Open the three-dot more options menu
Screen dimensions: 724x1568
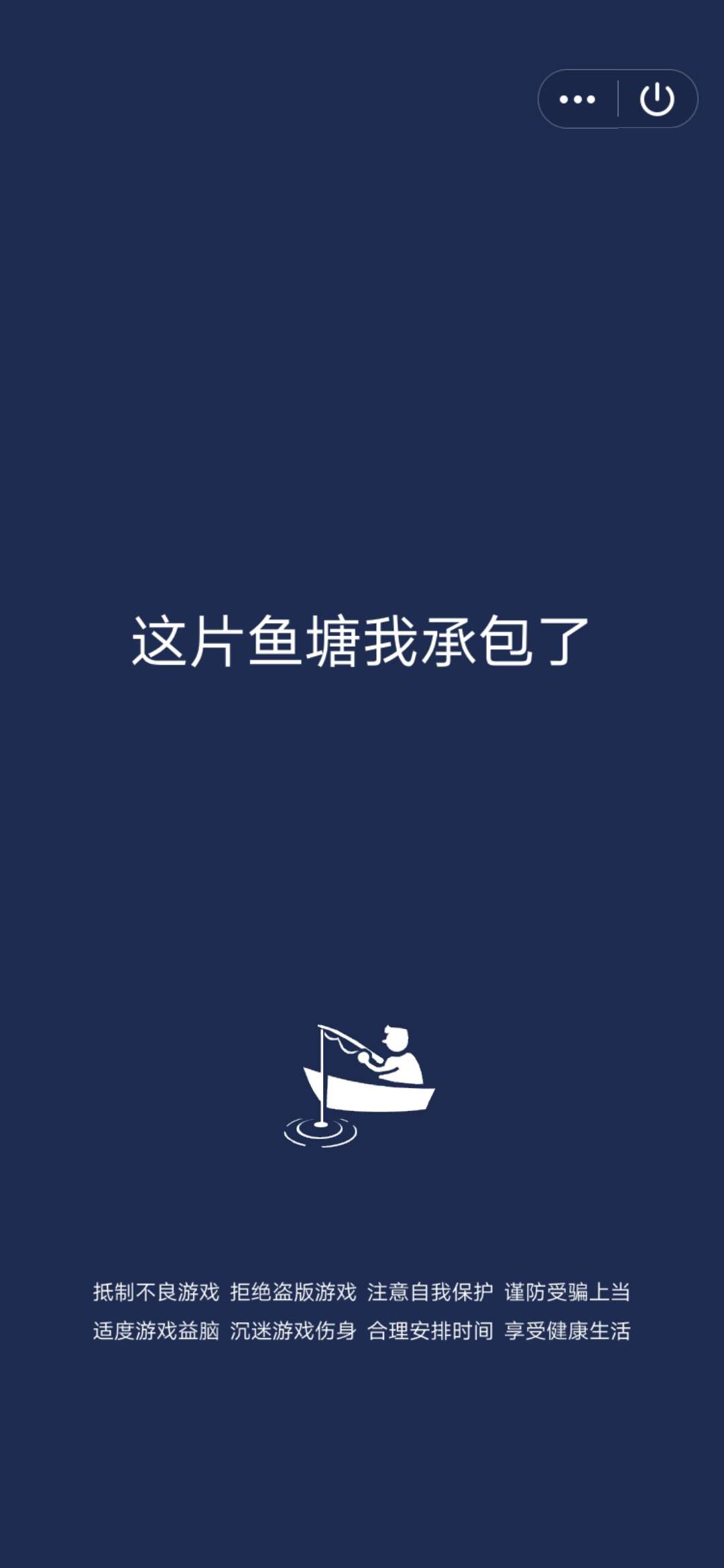(x=577, y=99)
